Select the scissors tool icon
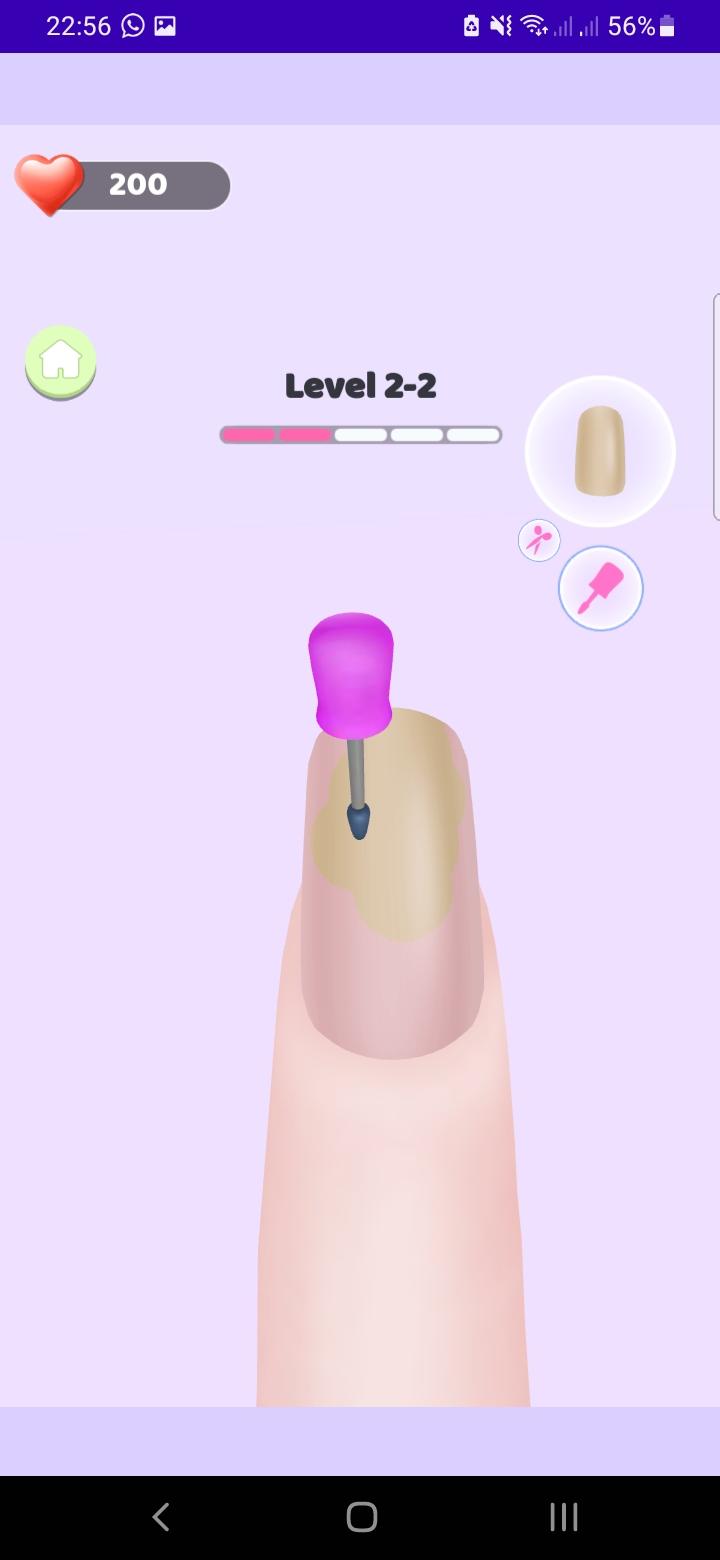The height and width of the screenshot is (1560, 720). pyautogui.click(x=539, y=540)
